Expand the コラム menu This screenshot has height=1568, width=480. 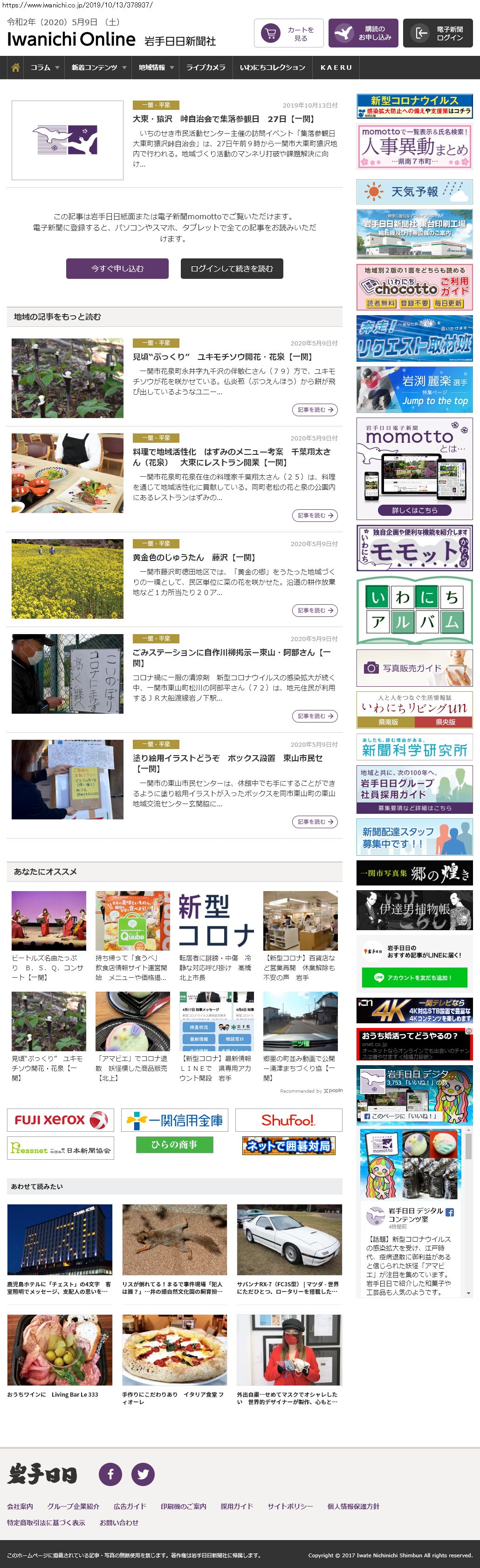[x=45, y=68]
